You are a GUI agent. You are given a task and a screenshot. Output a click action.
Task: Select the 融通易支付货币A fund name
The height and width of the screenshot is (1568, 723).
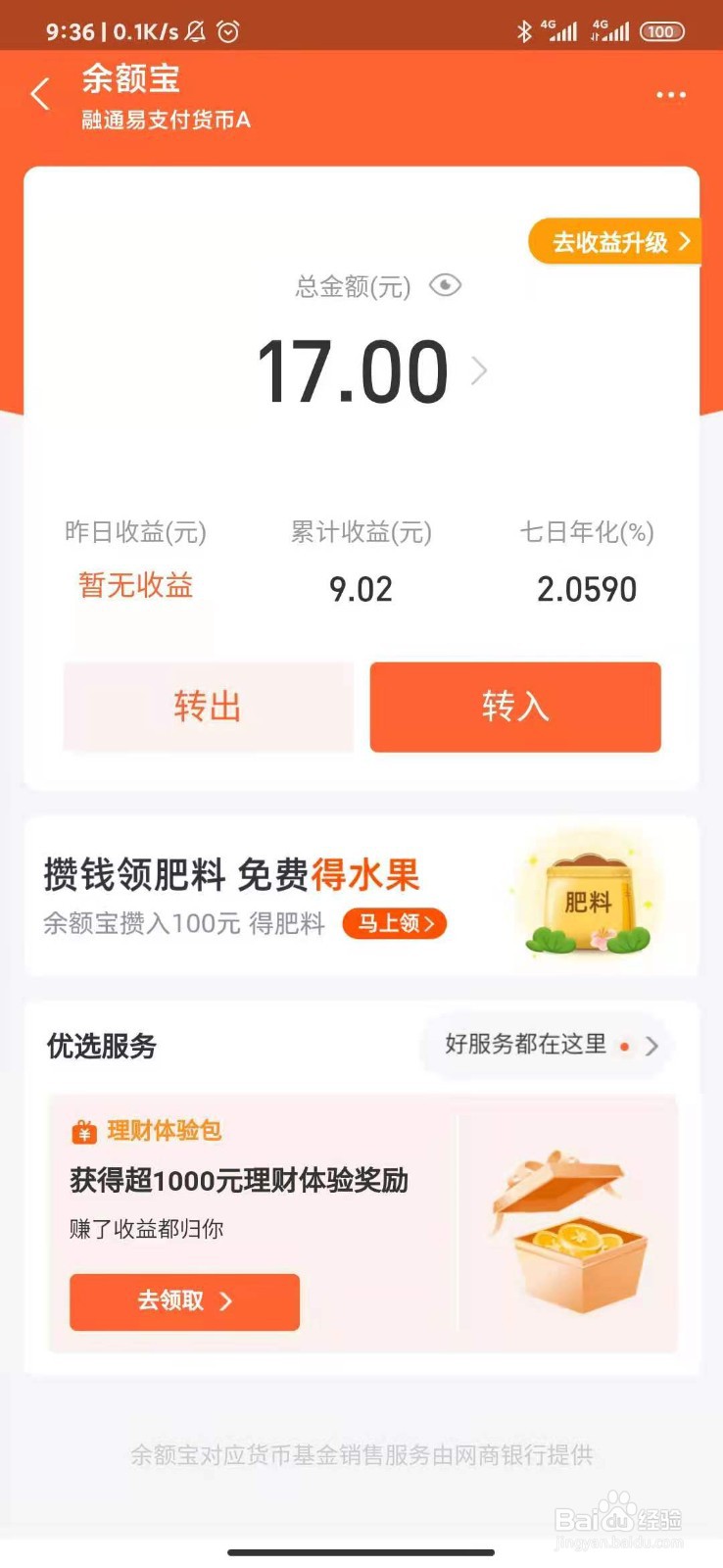tap(163, 121)
